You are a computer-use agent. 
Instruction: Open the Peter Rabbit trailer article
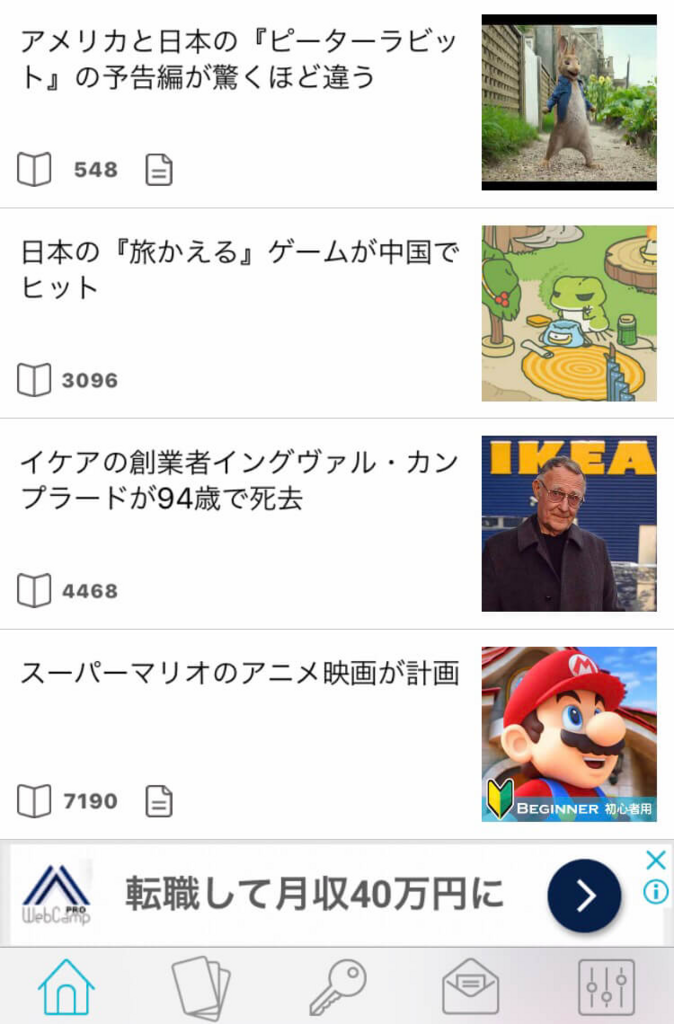pyautogui.click(x=238, y=59)
